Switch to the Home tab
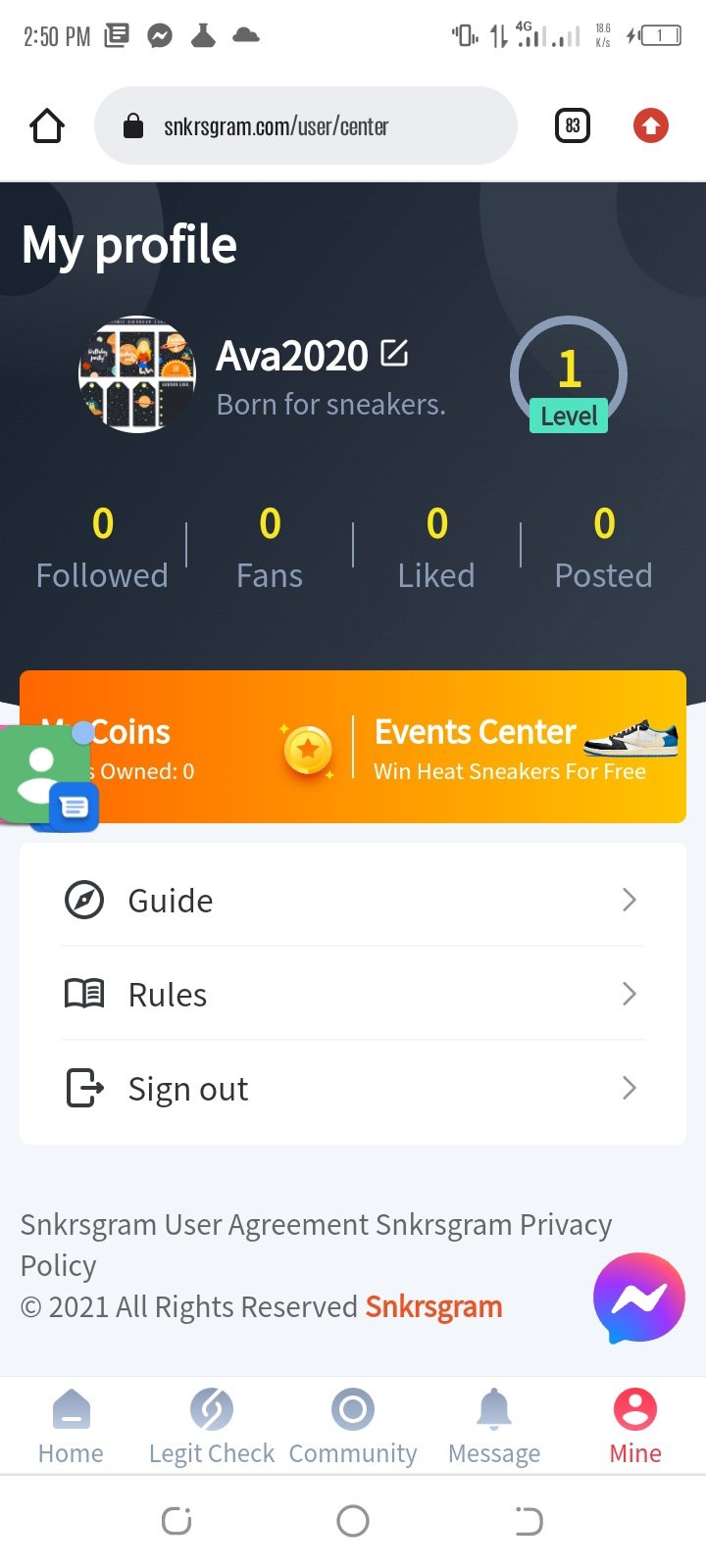Viewport: 706px width, 1568px height. point(71,1426)
